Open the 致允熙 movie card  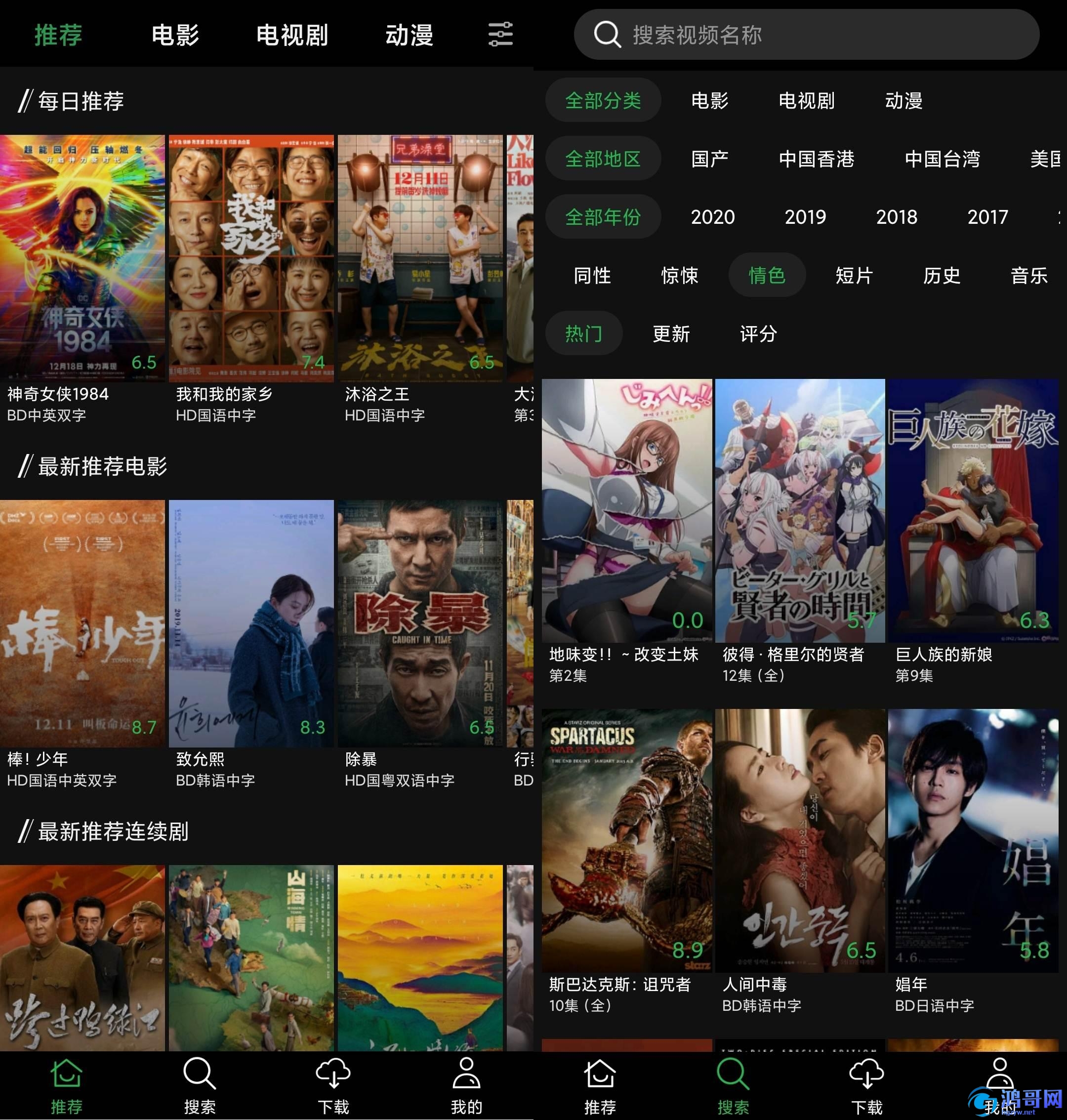[251, 624]
